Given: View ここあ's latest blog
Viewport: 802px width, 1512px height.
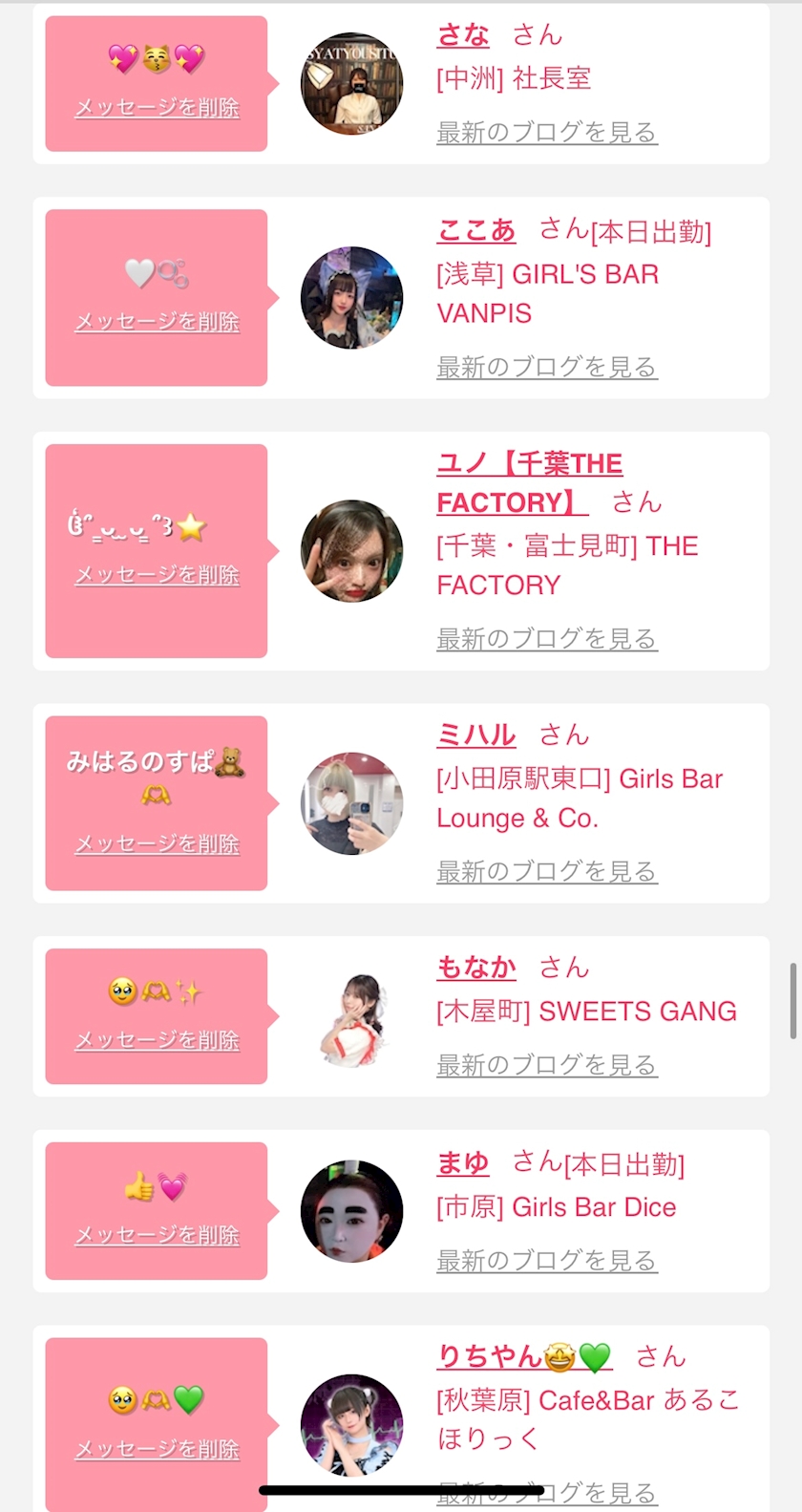Looking at the screenshot, I should coord(547,367).
